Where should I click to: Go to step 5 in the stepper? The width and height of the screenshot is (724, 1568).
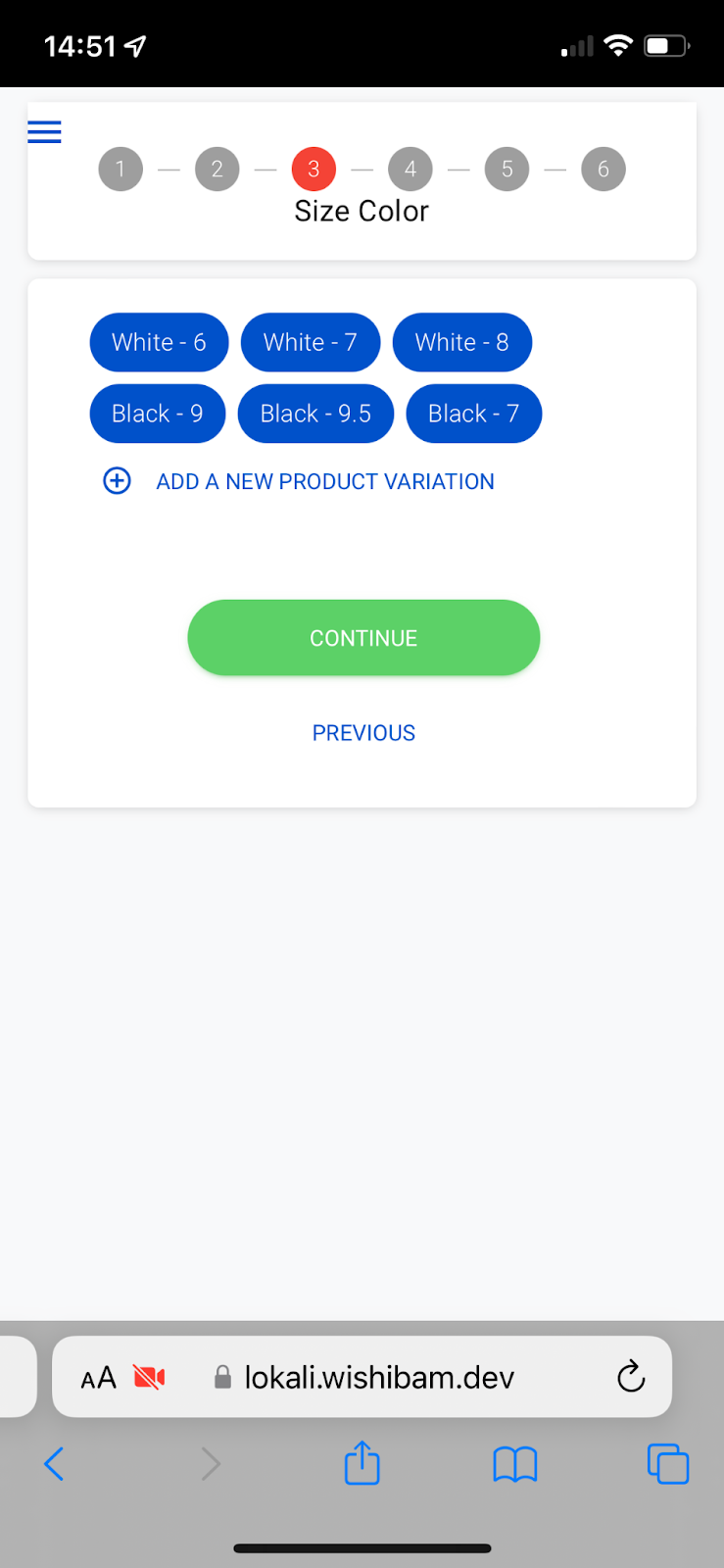click(x=507, y=170)
